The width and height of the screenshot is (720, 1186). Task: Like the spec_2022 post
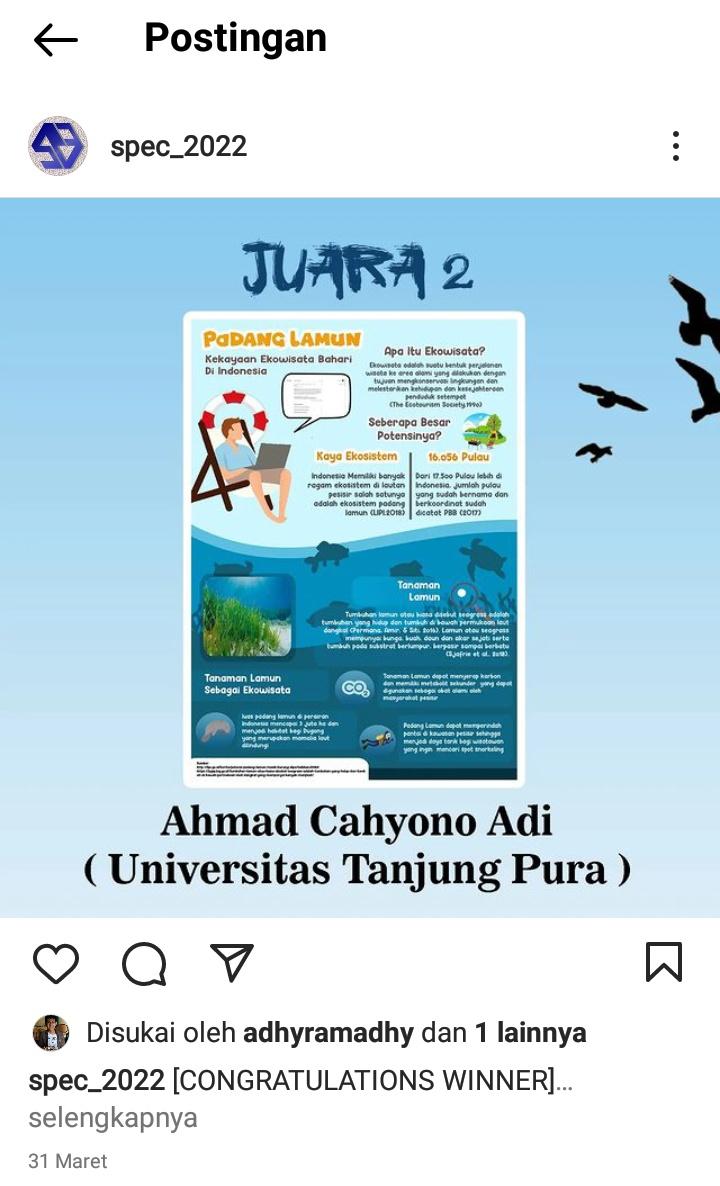tap(56, 963)
